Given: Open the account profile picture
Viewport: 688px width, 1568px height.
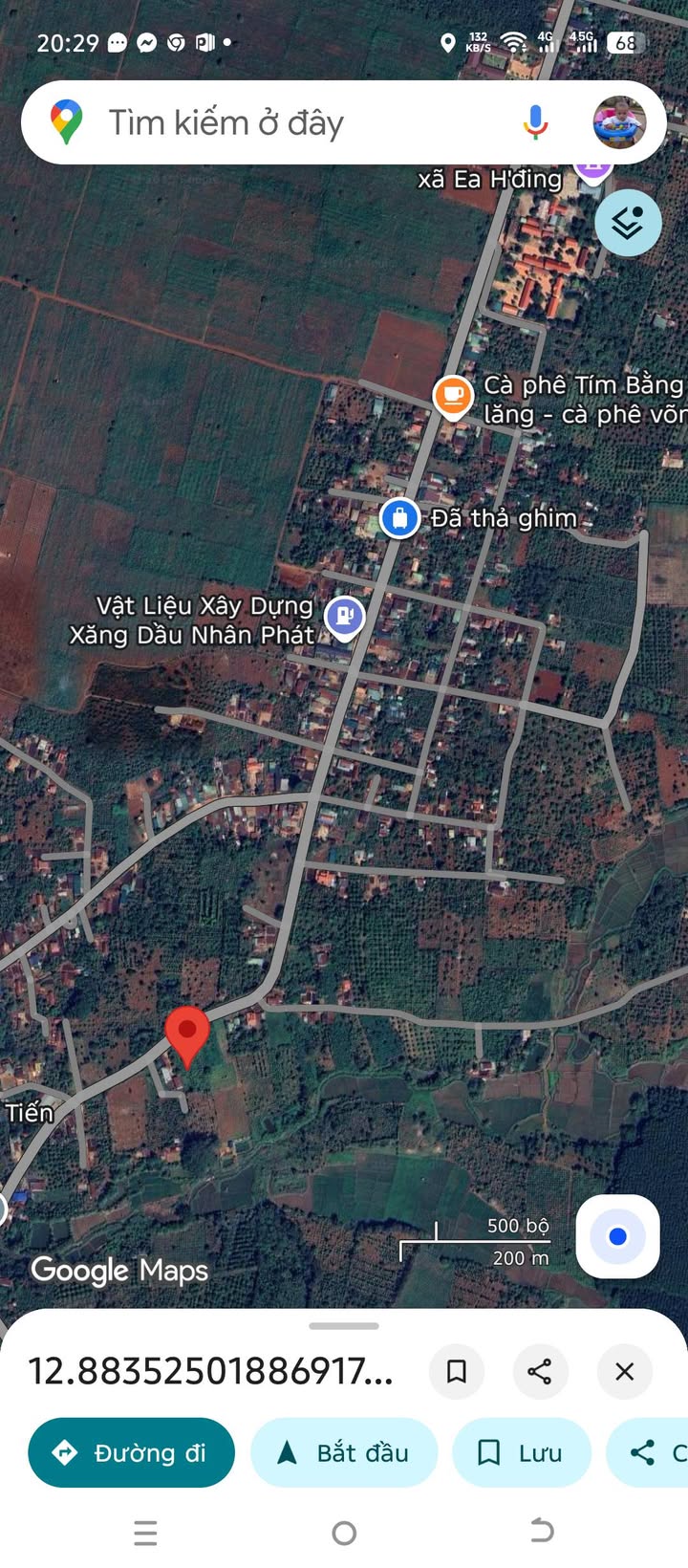Looking at the screenshot, I should pos(619,122).
